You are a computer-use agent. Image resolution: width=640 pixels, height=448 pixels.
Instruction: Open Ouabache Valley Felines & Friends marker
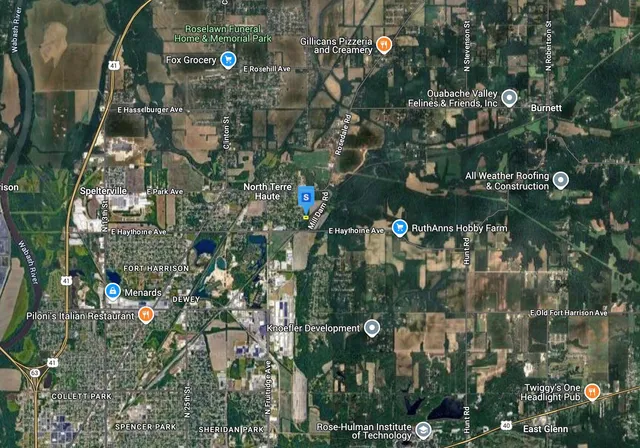coord(509,97)
